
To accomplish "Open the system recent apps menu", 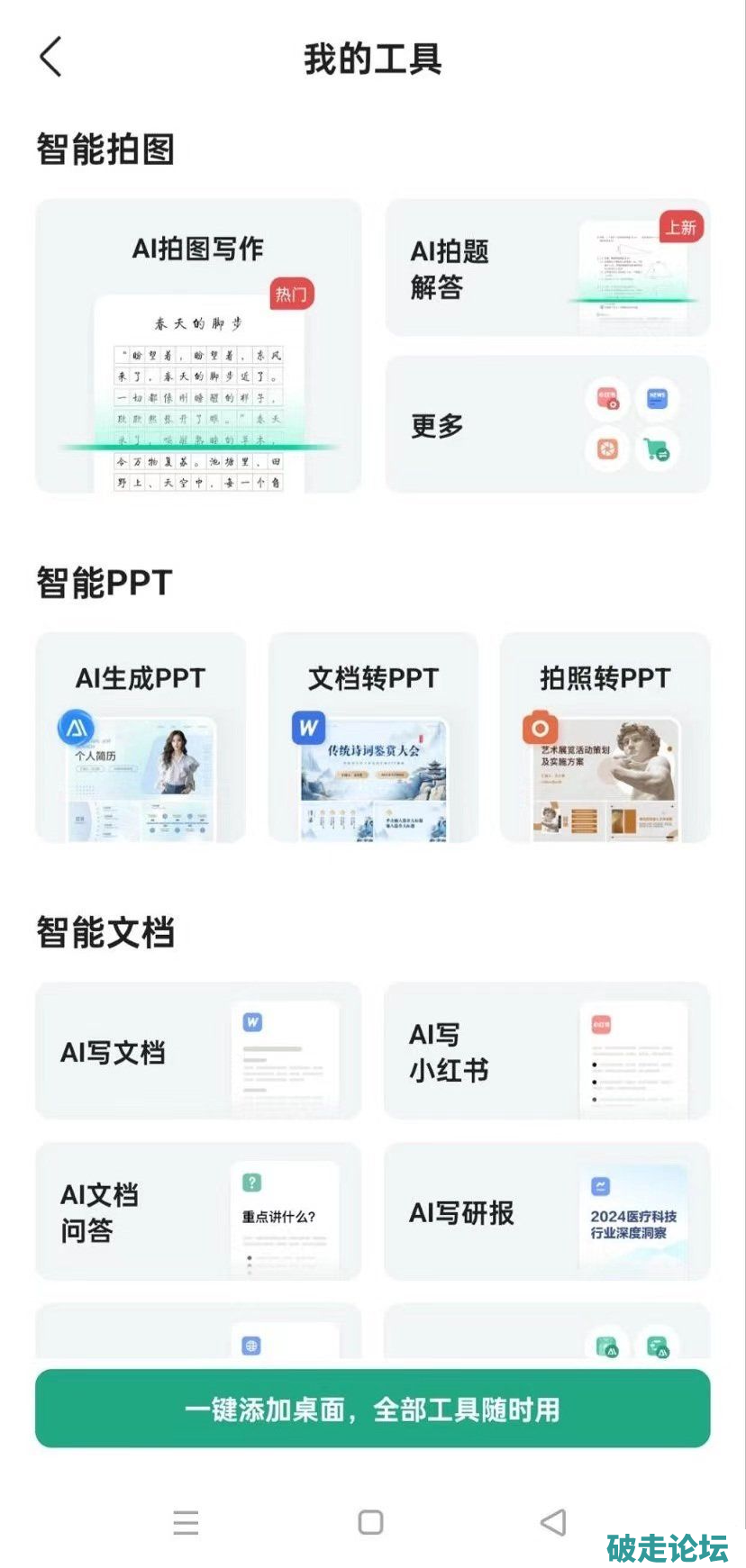I will click(x=186, y=1522).
